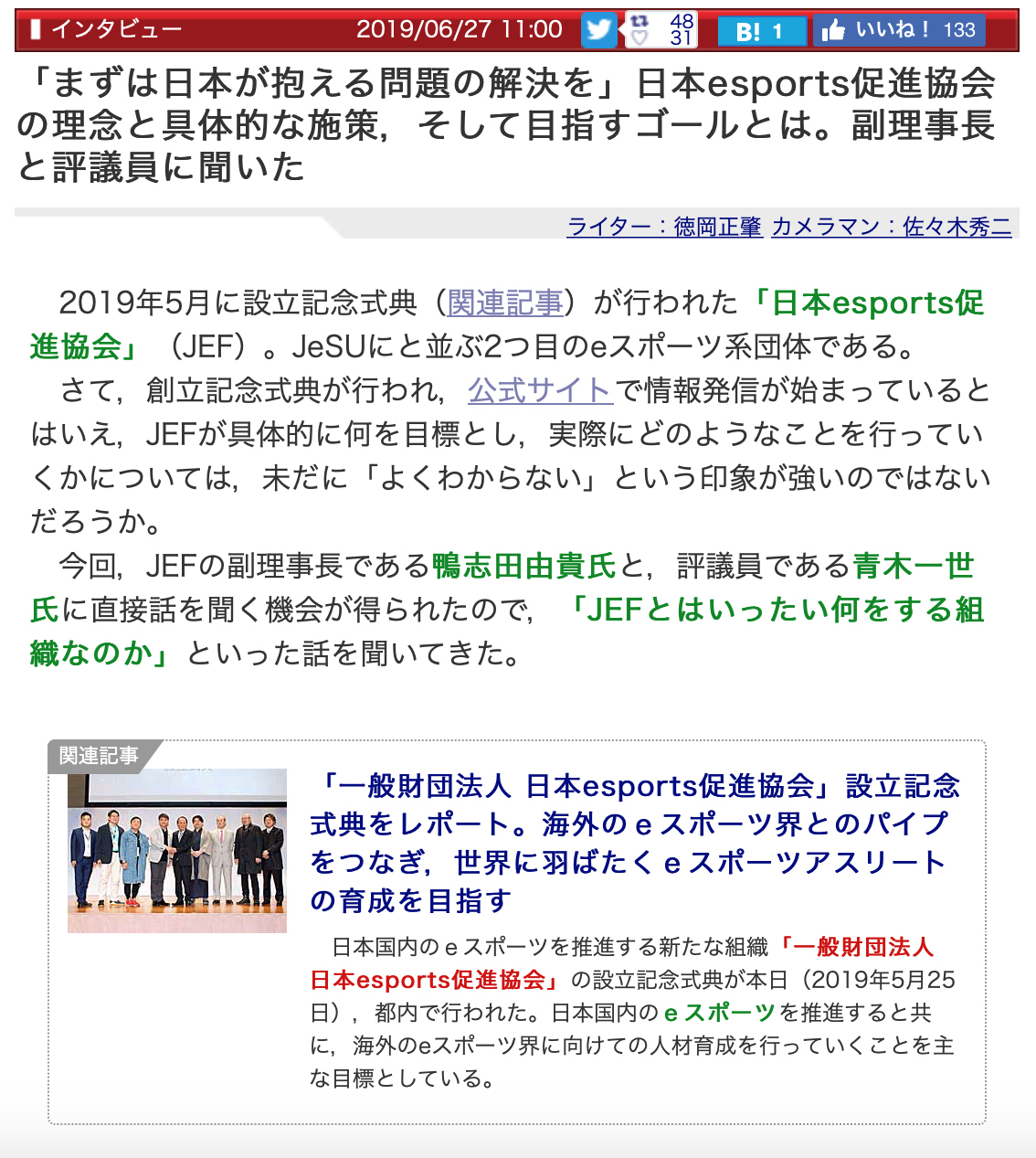The image size is (1036, 1158).
Task: Visit the 公式サイト link
Action: (539, 390)
